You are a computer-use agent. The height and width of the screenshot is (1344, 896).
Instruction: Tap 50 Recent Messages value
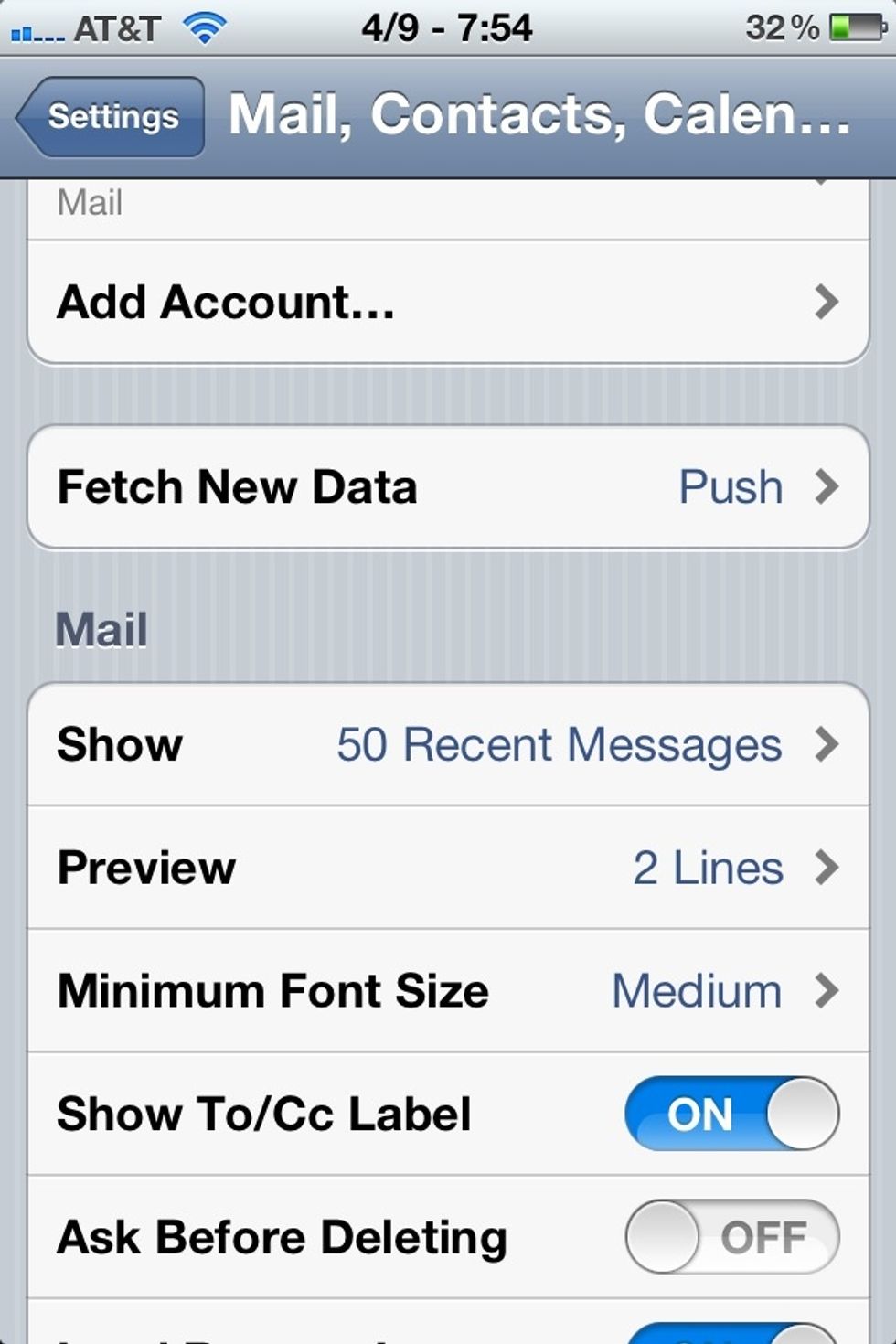[558, 743]
